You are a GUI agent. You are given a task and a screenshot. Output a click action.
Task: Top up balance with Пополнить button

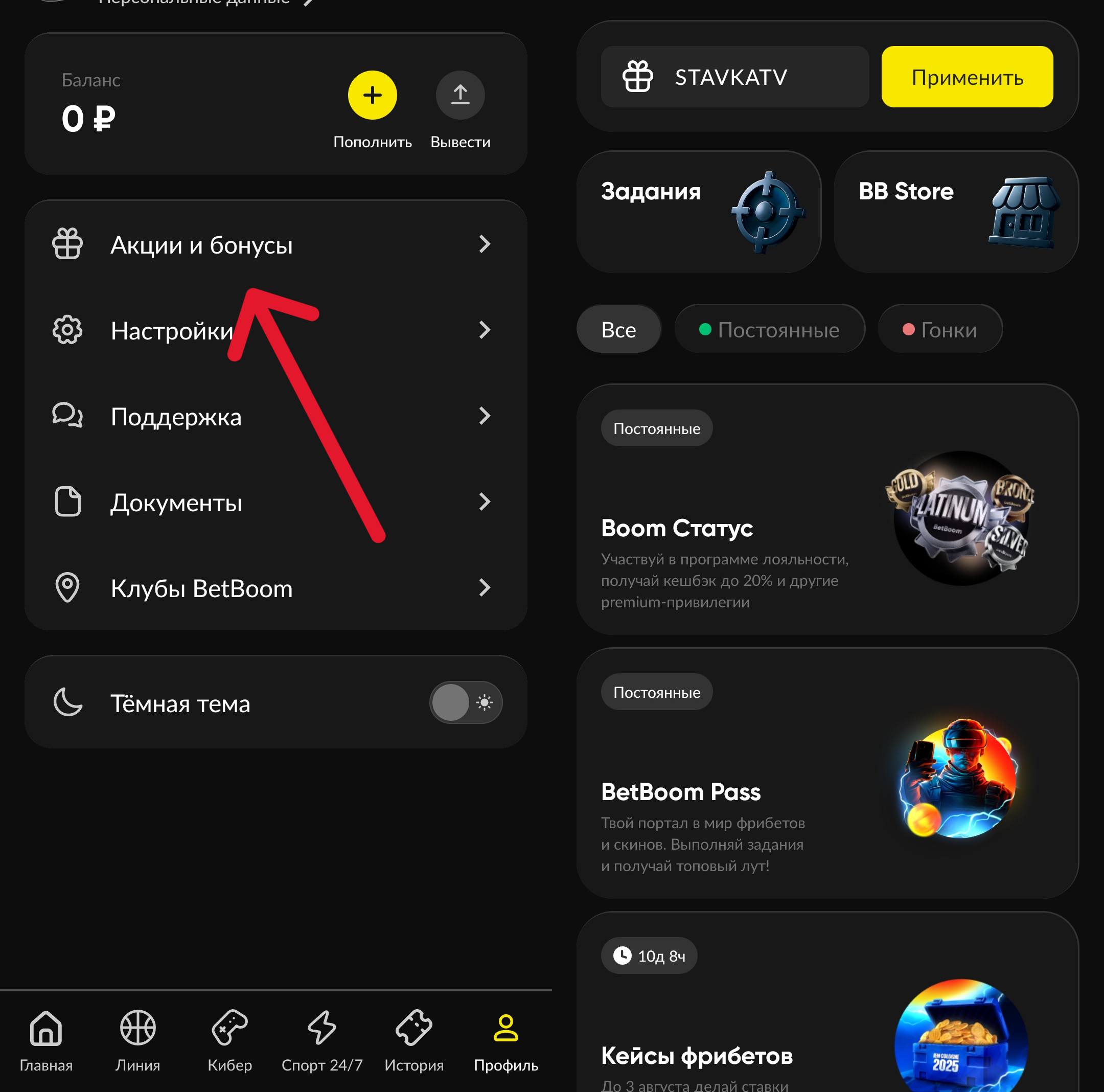coord(372,96)
